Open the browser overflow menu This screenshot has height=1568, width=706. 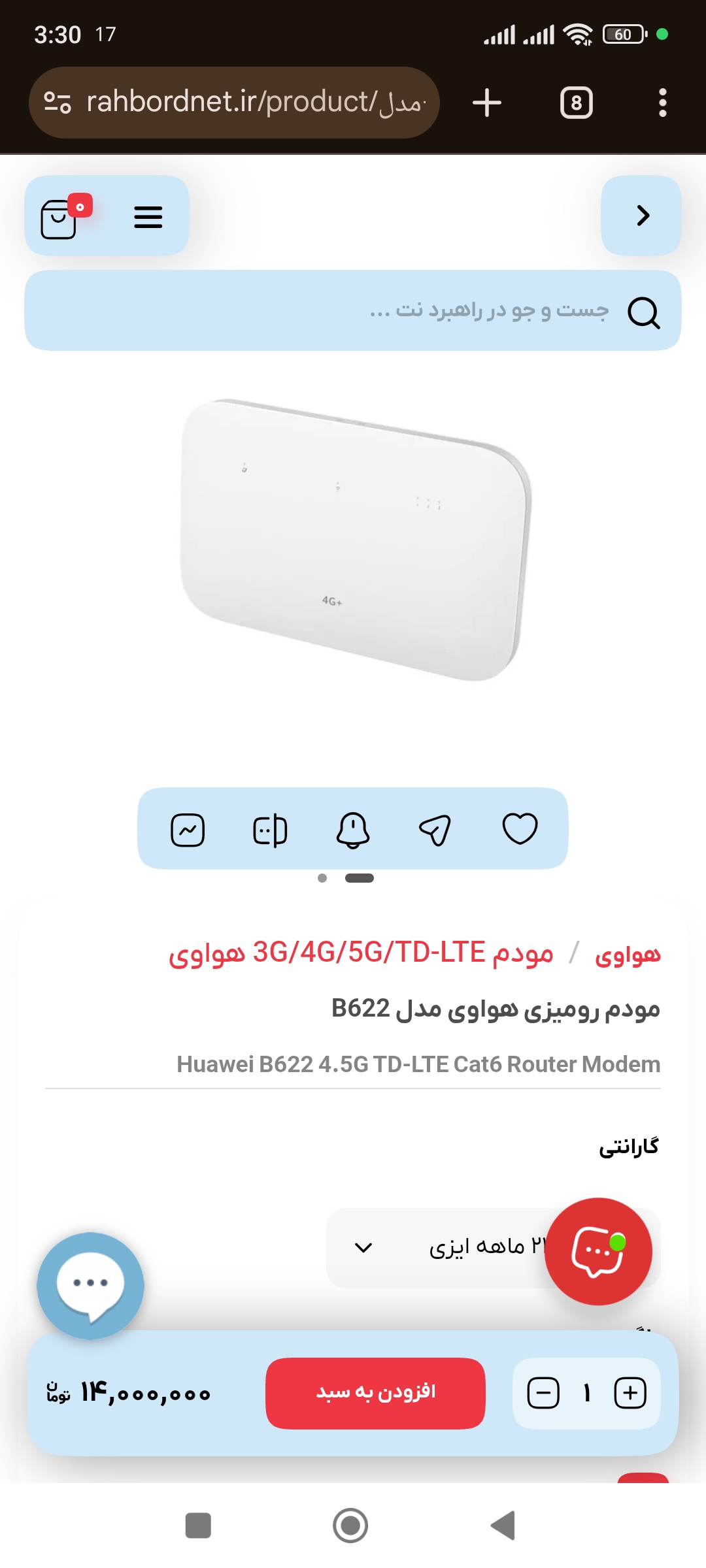(663, 103)
